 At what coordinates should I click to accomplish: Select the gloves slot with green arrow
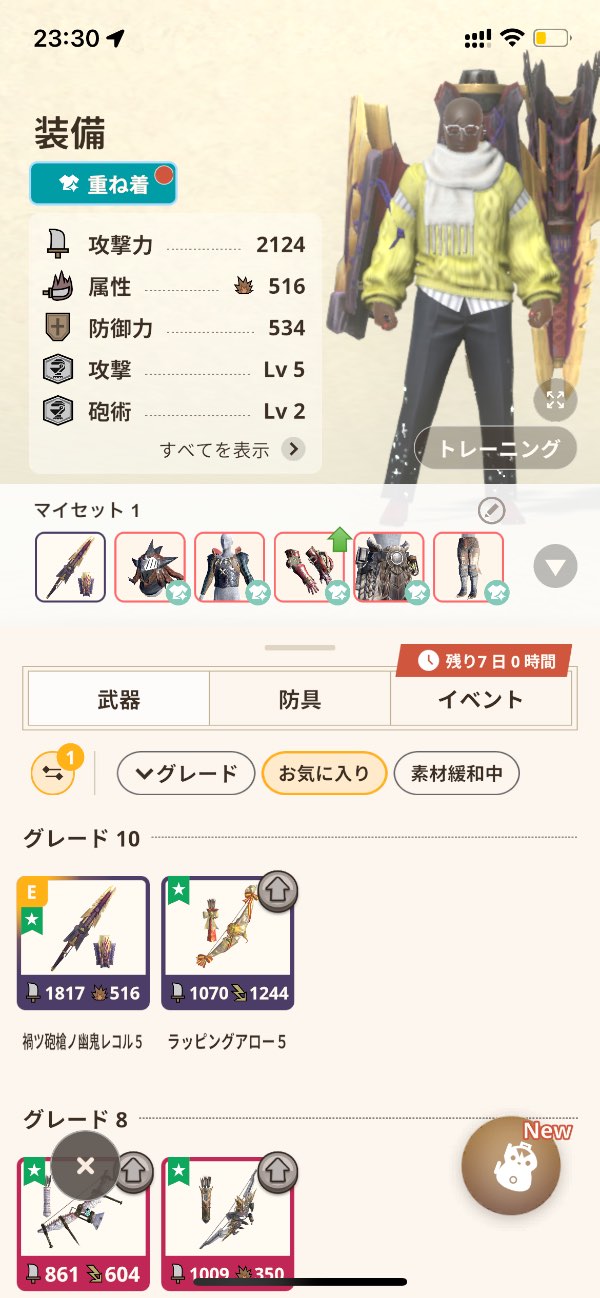click(x=310, y=567)
